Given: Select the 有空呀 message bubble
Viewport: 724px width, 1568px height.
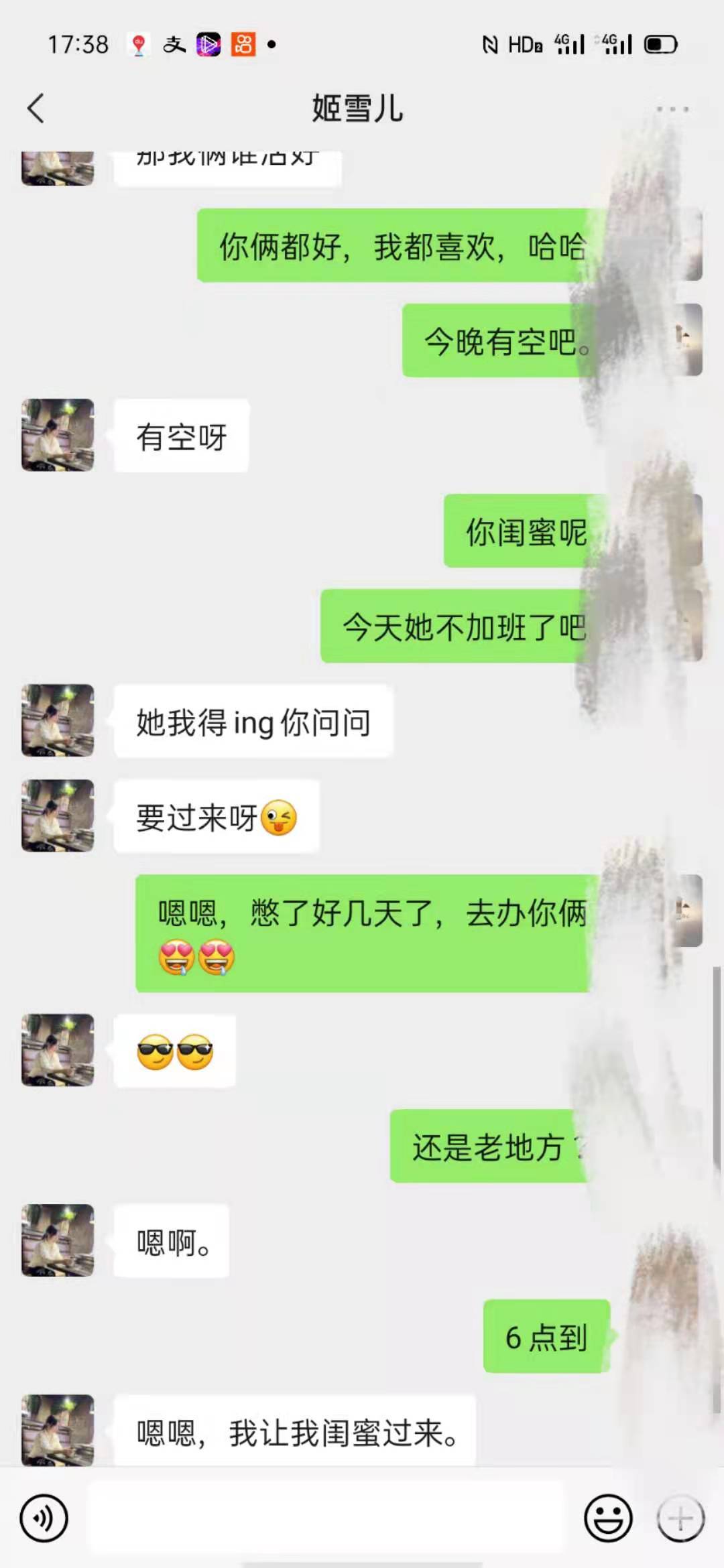Looking at the screenshot, I should click(x=180, y=436).
